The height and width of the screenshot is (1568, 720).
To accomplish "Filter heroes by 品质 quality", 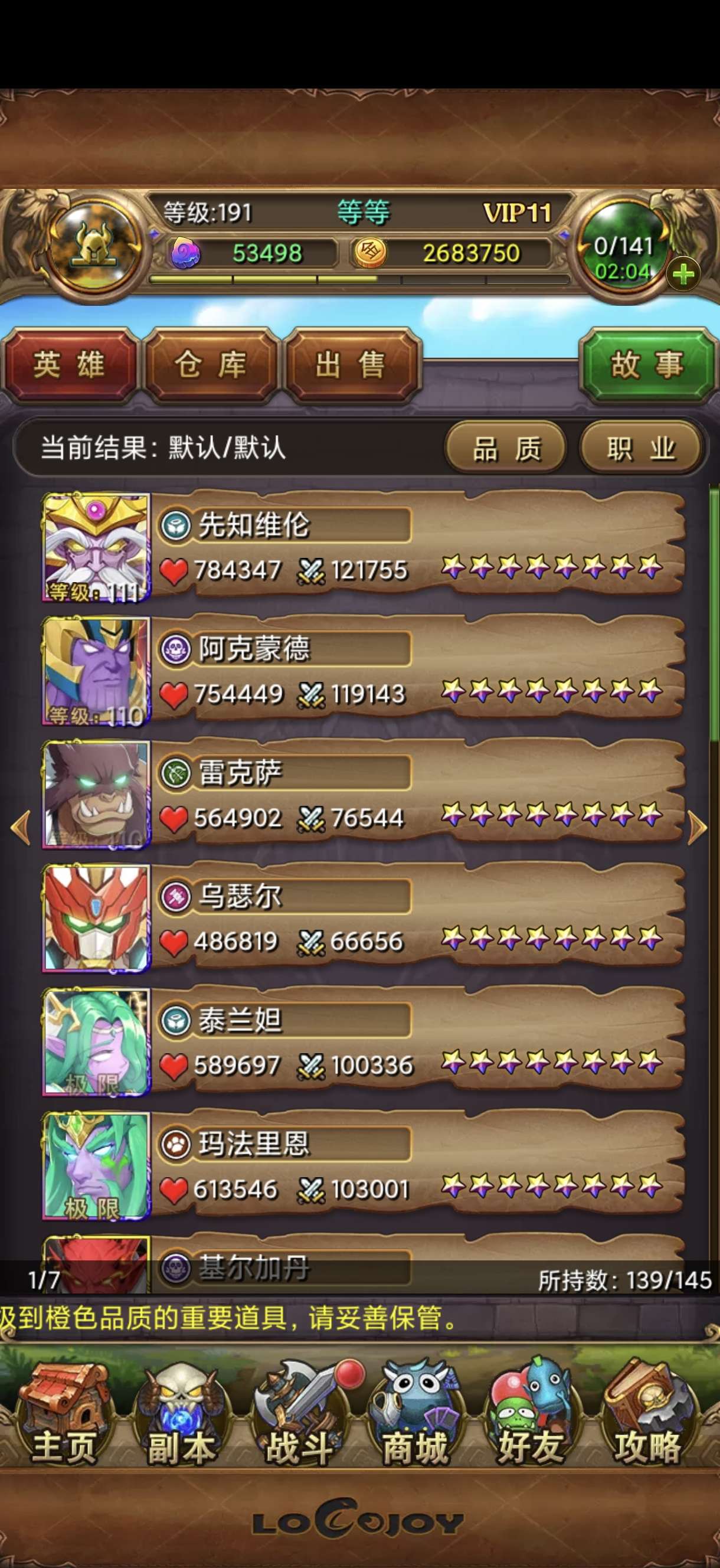I will (x=506, y=449).
